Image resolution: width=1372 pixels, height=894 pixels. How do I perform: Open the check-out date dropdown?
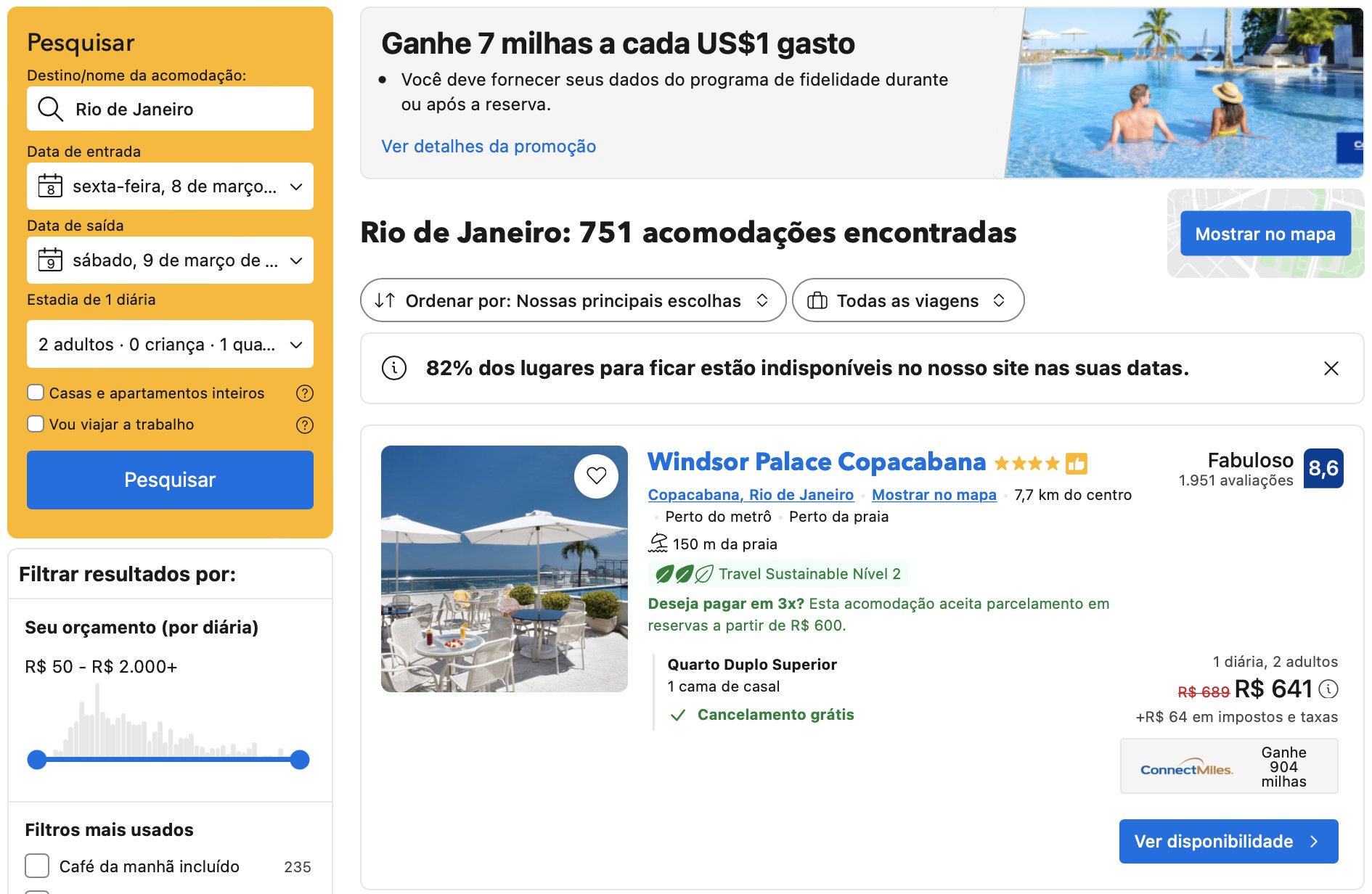[x=170, y=261]
